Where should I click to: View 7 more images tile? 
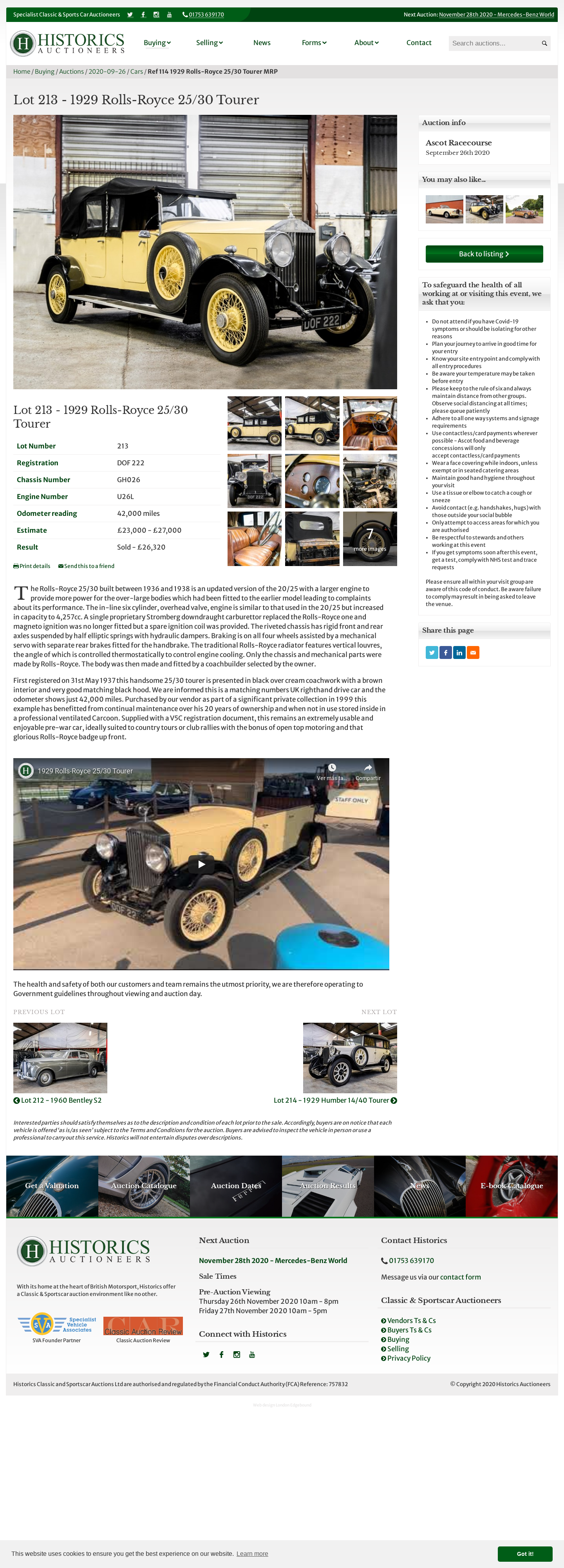(x=369, y=539)
